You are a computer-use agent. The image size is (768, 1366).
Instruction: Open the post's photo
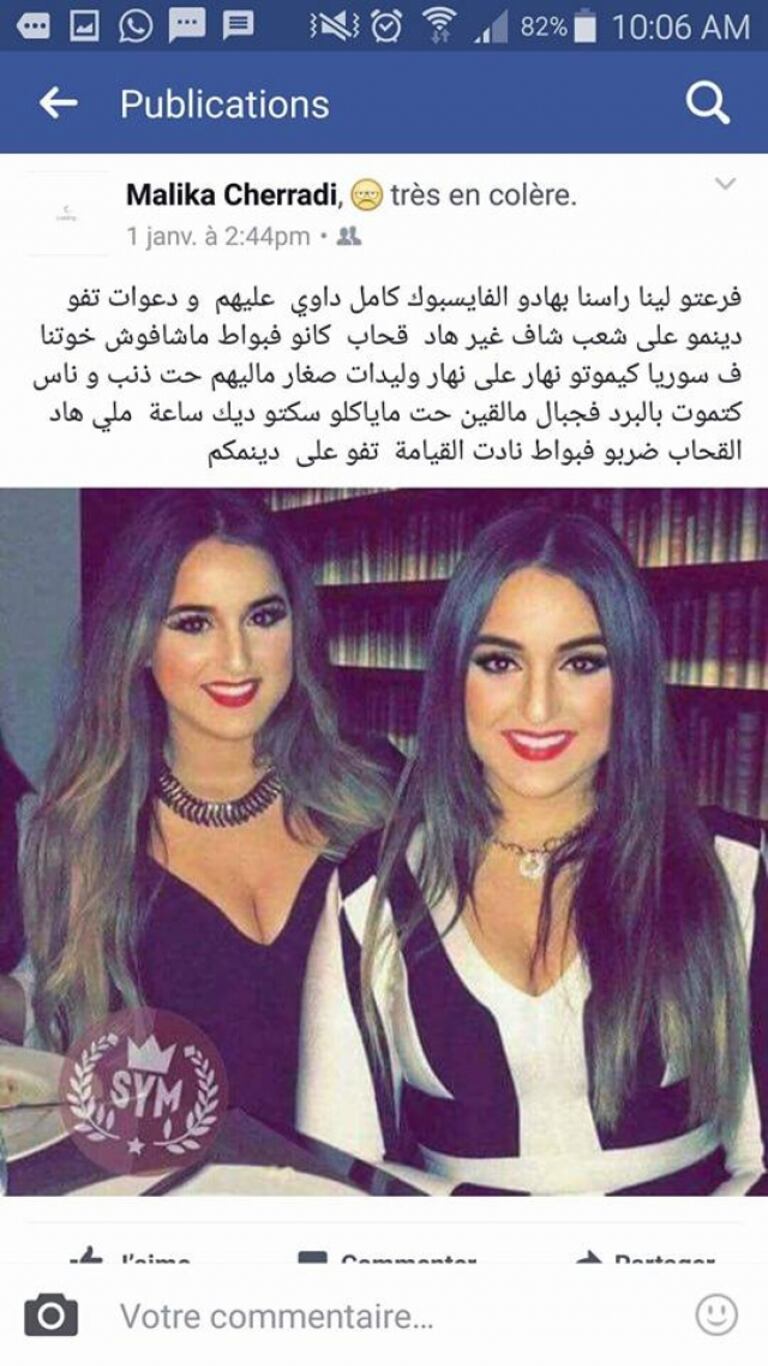(x=384, y=840)
